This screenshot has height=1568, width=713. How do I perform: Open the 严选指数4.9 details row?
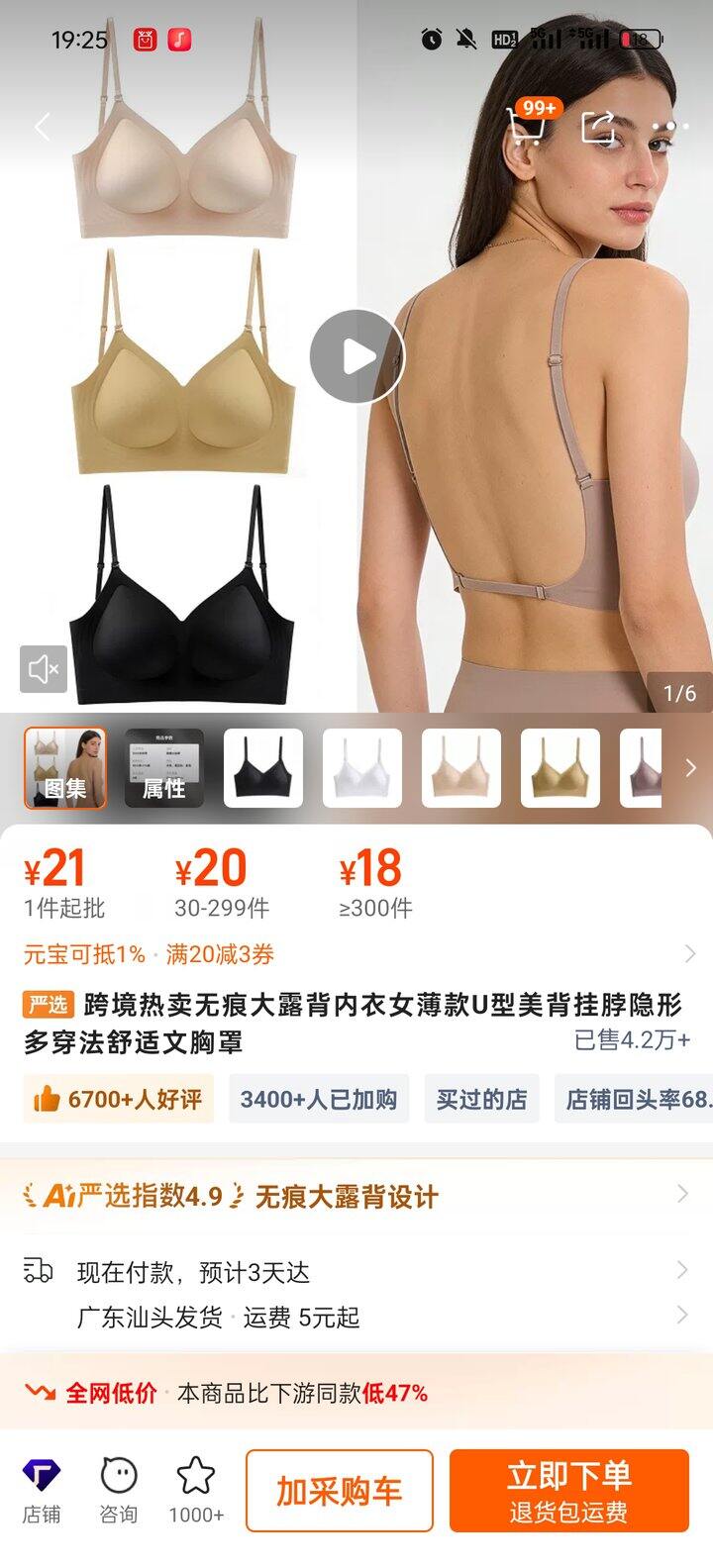coord(356,1196)
